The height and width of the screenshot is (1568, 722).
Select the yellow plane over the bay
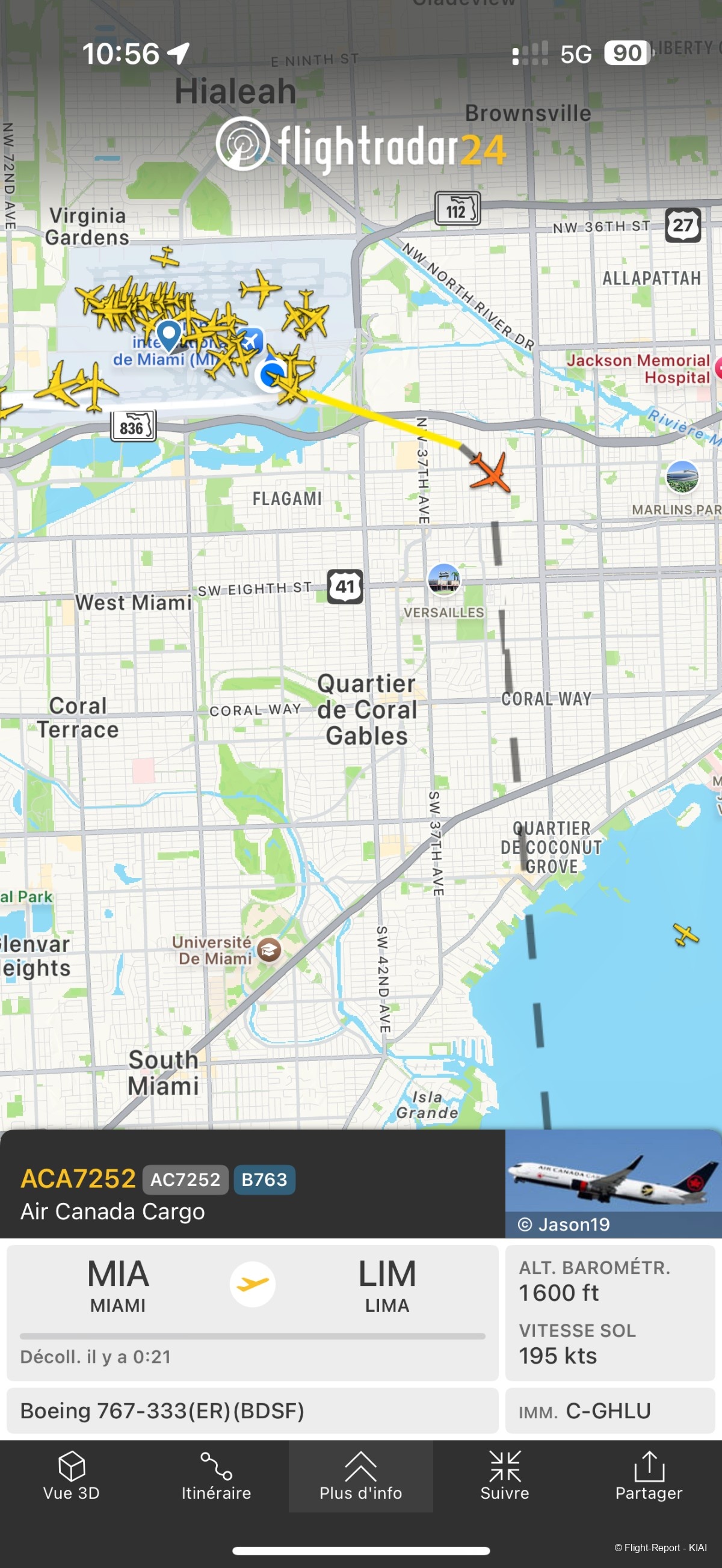tap(685, 933)
